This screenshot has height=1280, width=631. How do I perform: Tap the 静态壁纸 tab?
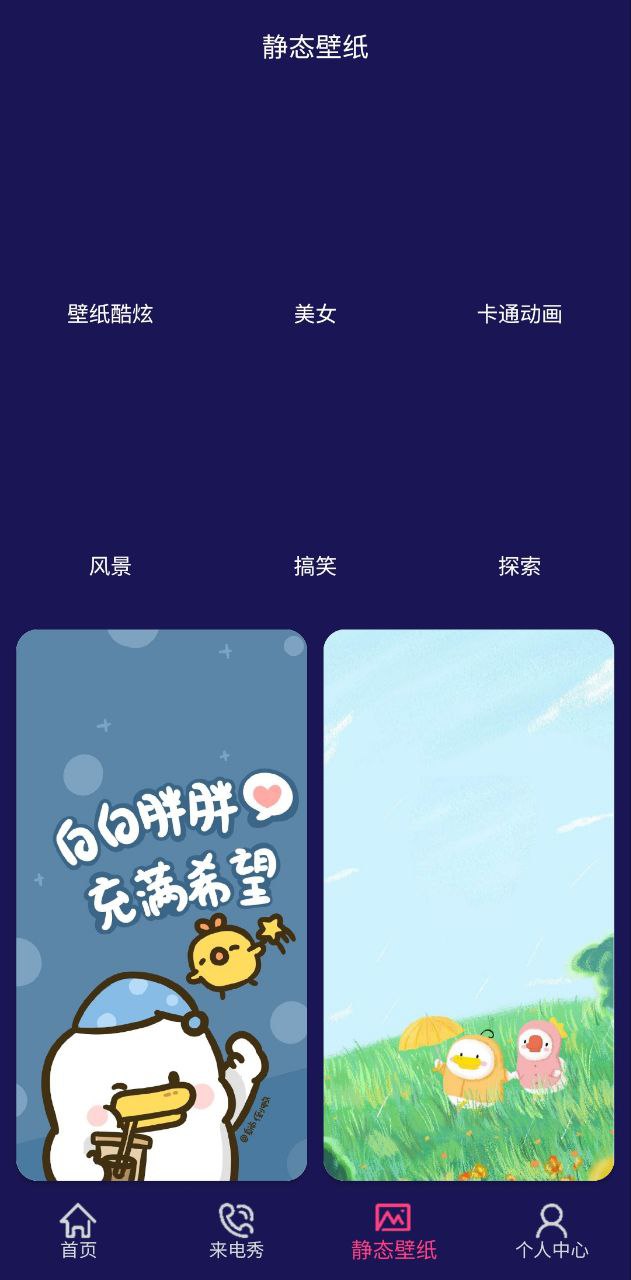click(394, 1232)
